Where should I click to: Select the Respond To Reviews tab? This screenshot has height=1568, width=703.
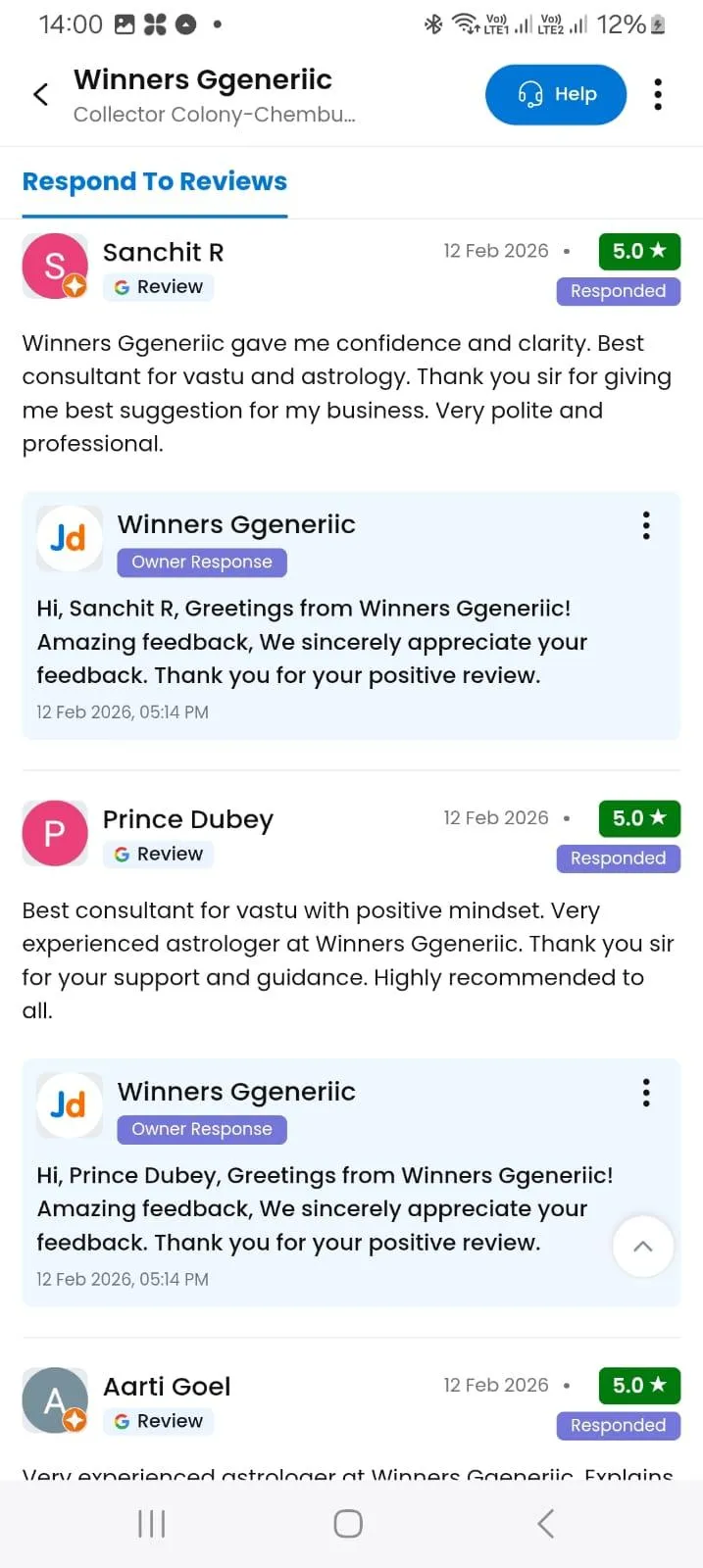(155, 181)
